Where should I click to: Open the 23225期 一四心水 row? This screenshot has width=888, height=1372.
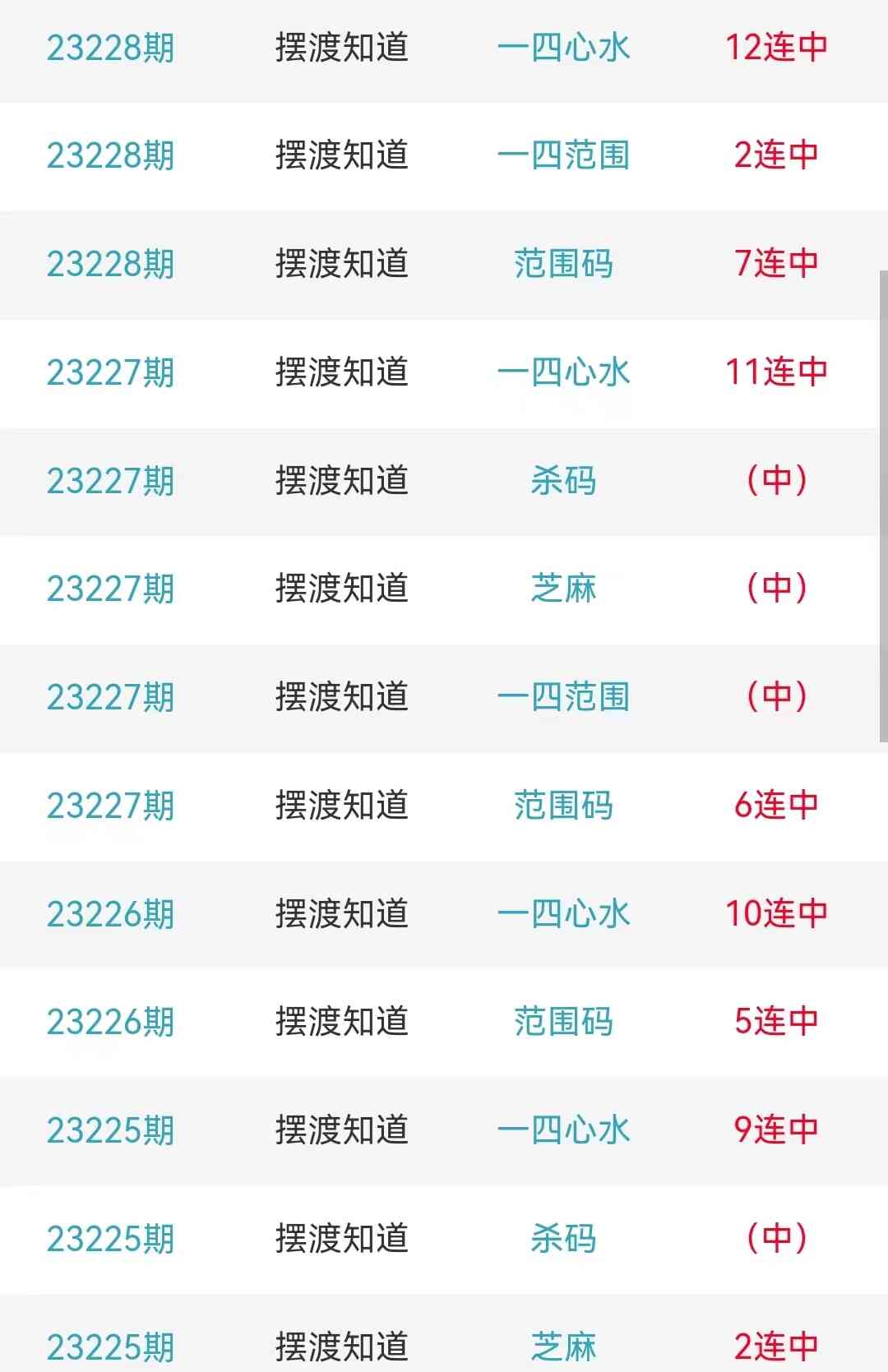[x=563, y=1130]
